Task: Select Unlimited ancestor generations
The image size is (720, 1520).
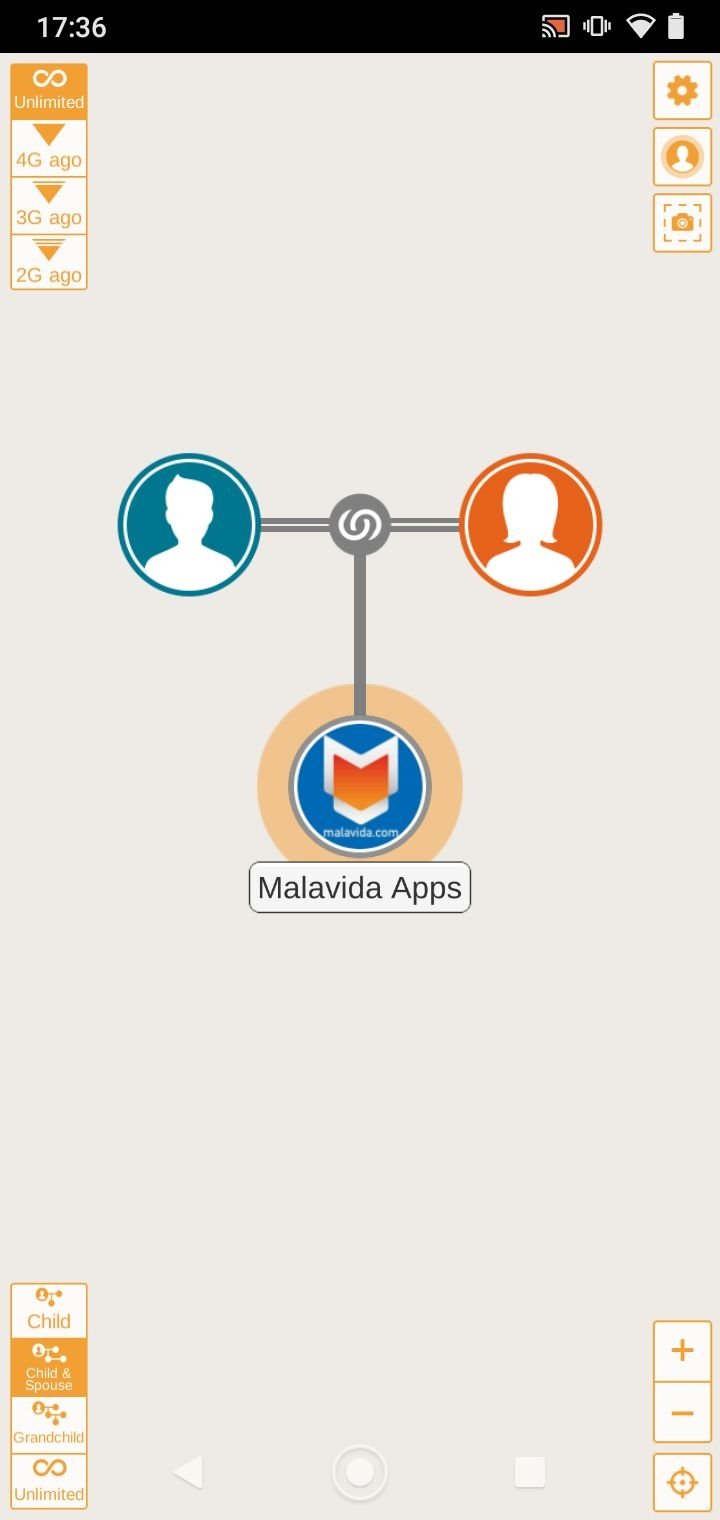Action: point(49,91)
